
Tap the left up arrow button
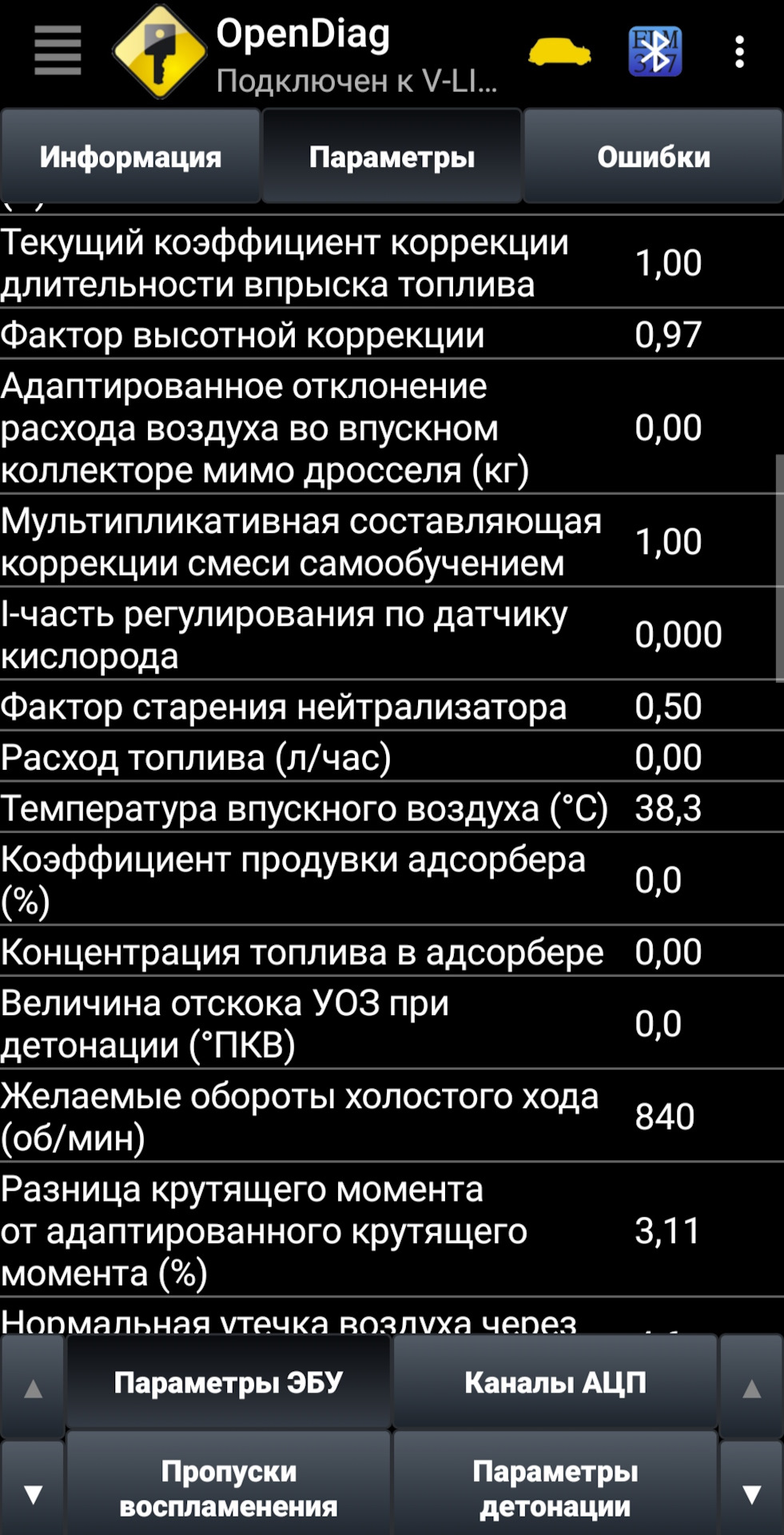click(x=33, y=1389)
